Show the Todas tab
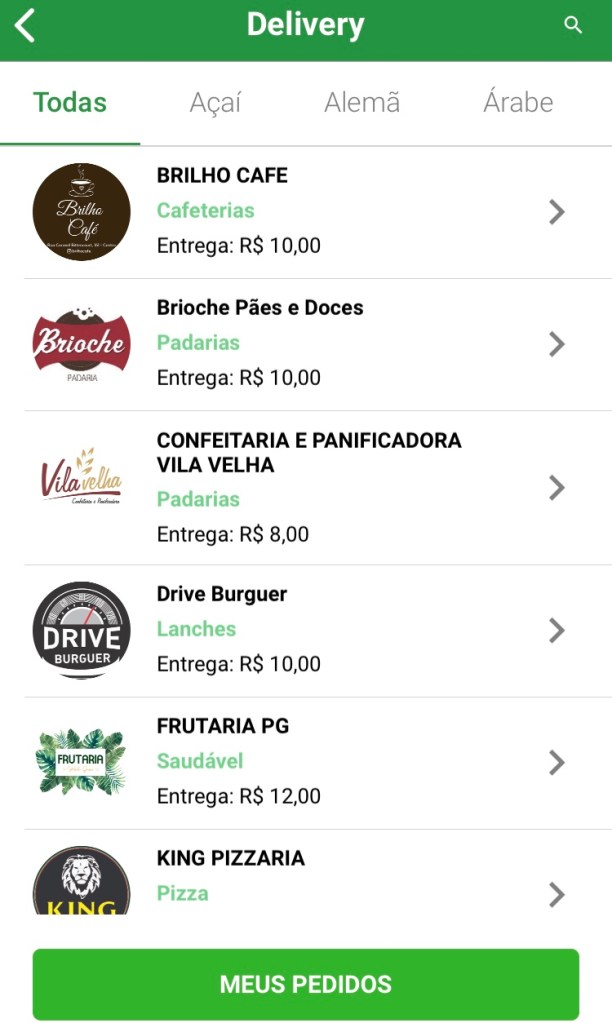The width and height of the screenshot is (612, 1023). tap(70, 102)
